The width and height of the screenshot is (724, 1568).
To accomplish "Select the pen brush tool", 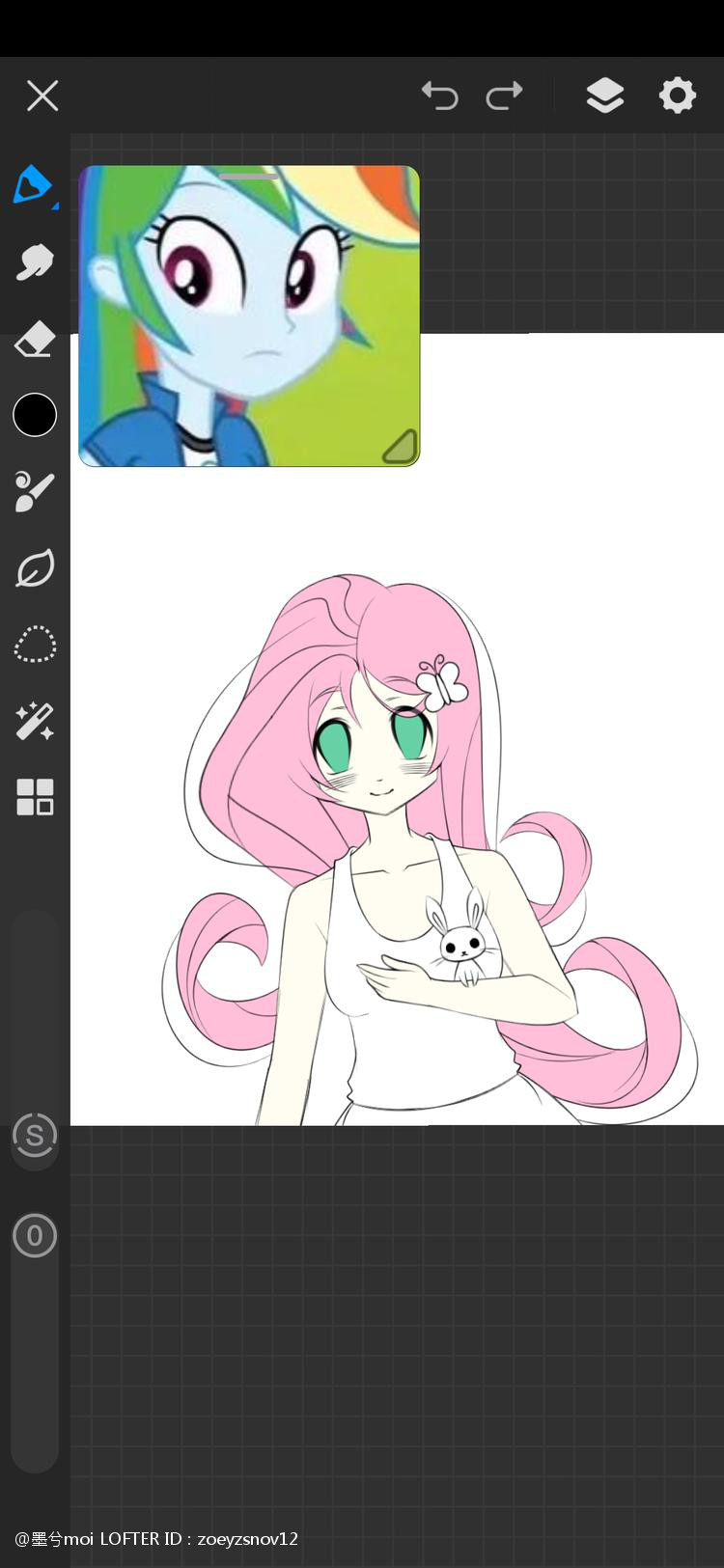I will (33, 184).
